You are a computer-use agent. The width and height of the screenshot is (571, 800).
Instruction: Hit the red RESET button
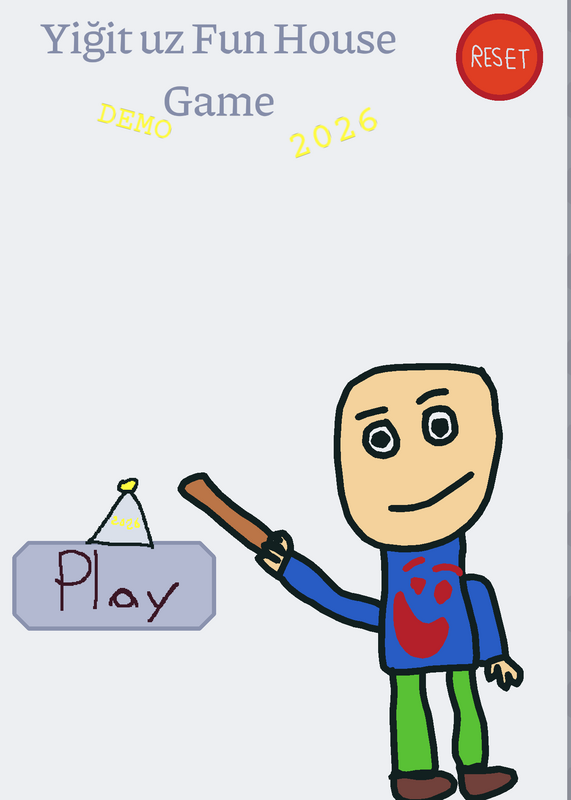[499, 57]
